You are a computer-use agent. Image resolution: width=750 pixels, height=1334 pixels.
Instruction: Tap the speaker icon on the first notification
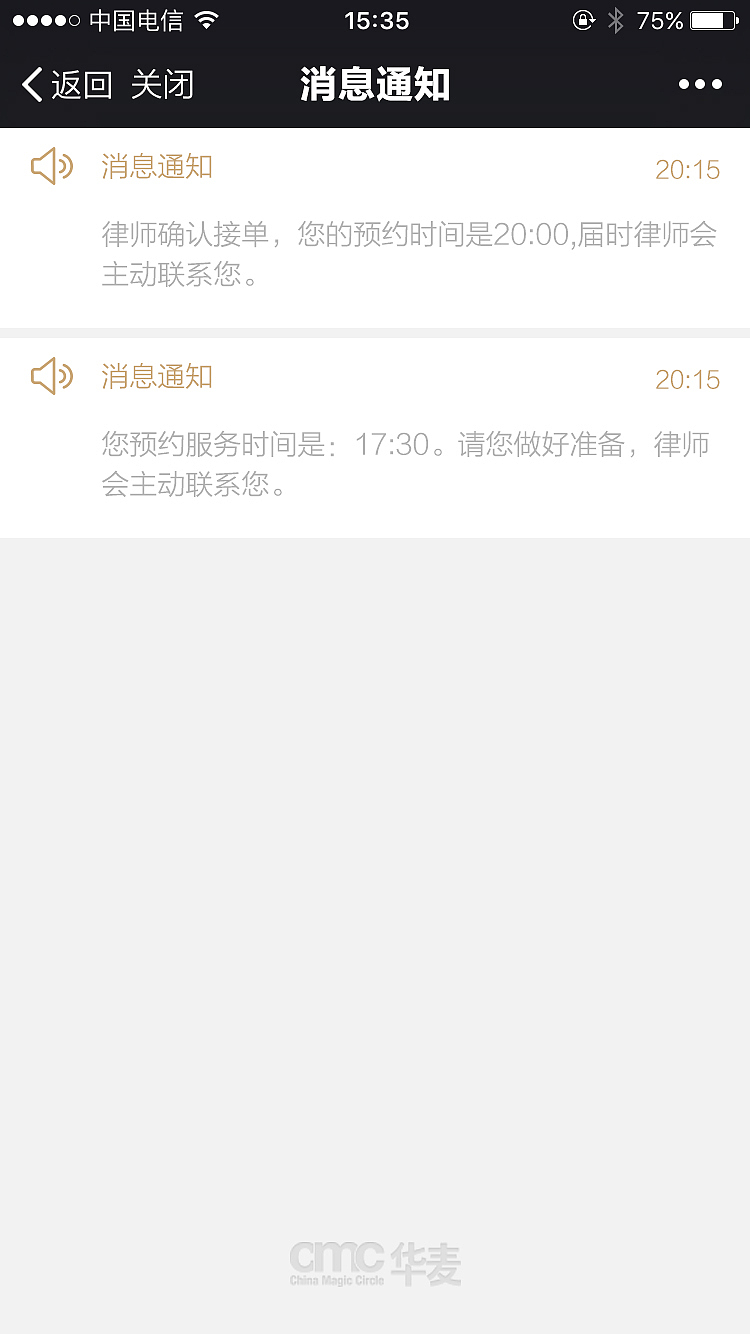[x=51, y=167]
